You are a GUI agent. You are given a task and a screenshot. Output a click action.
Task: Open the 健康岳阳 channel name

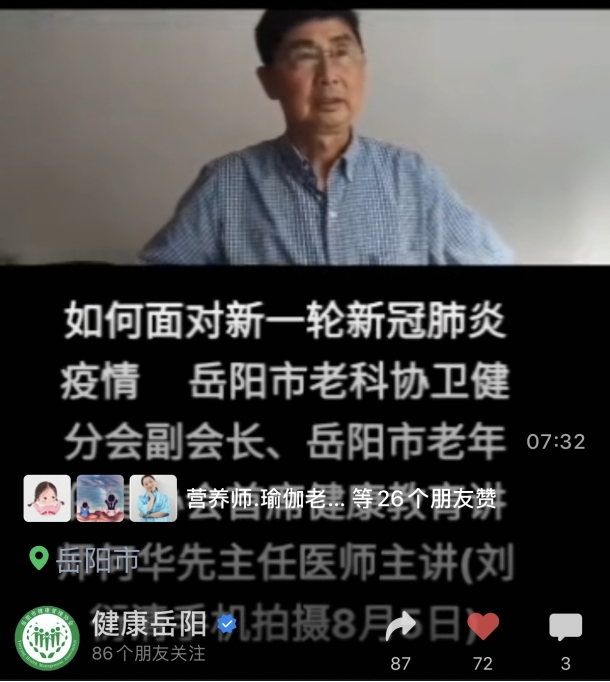[149, 623]
